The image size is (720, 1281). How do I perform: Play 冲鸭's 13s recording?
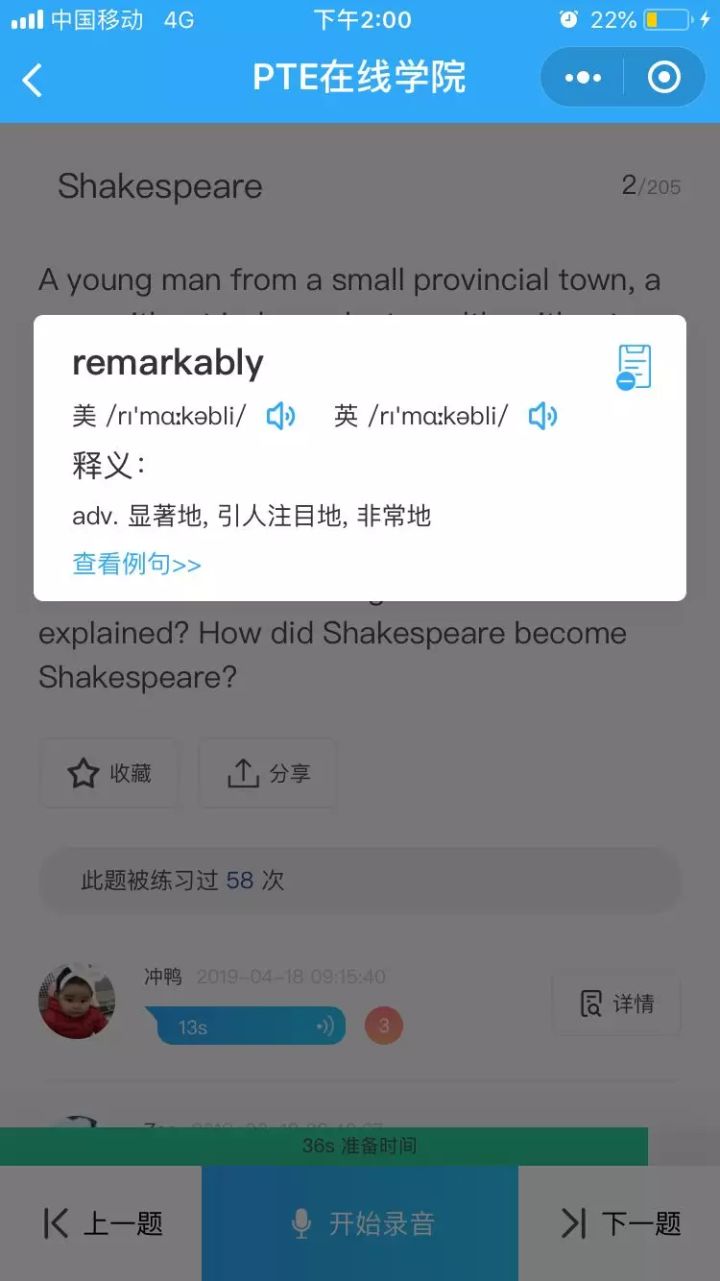click(x=246, y=1026)
